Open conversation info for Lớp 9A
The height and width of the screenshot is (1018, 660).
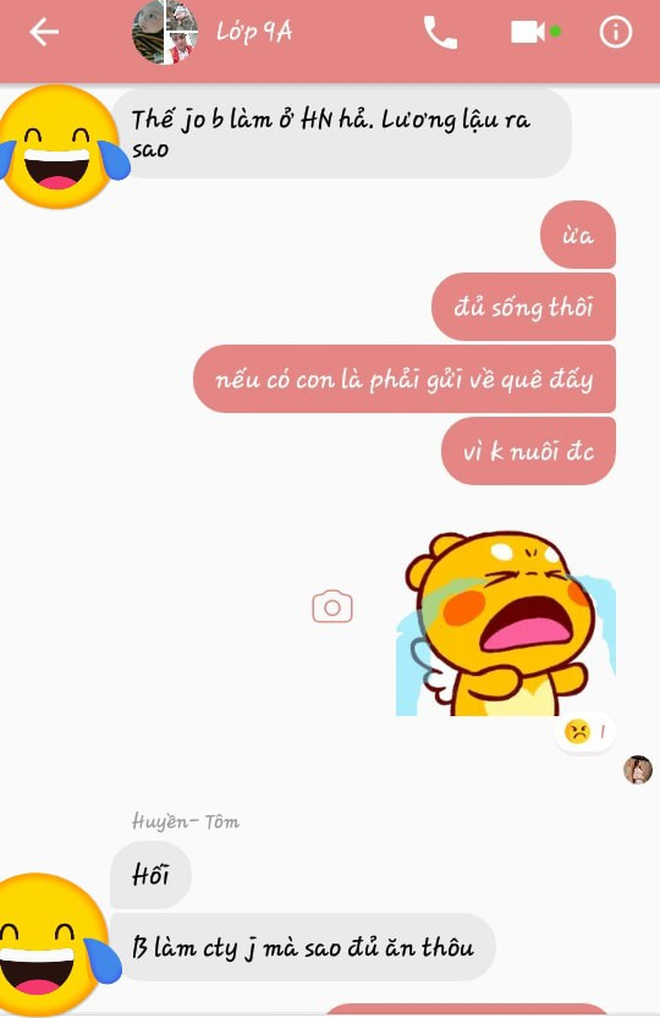tap(615, 33)
